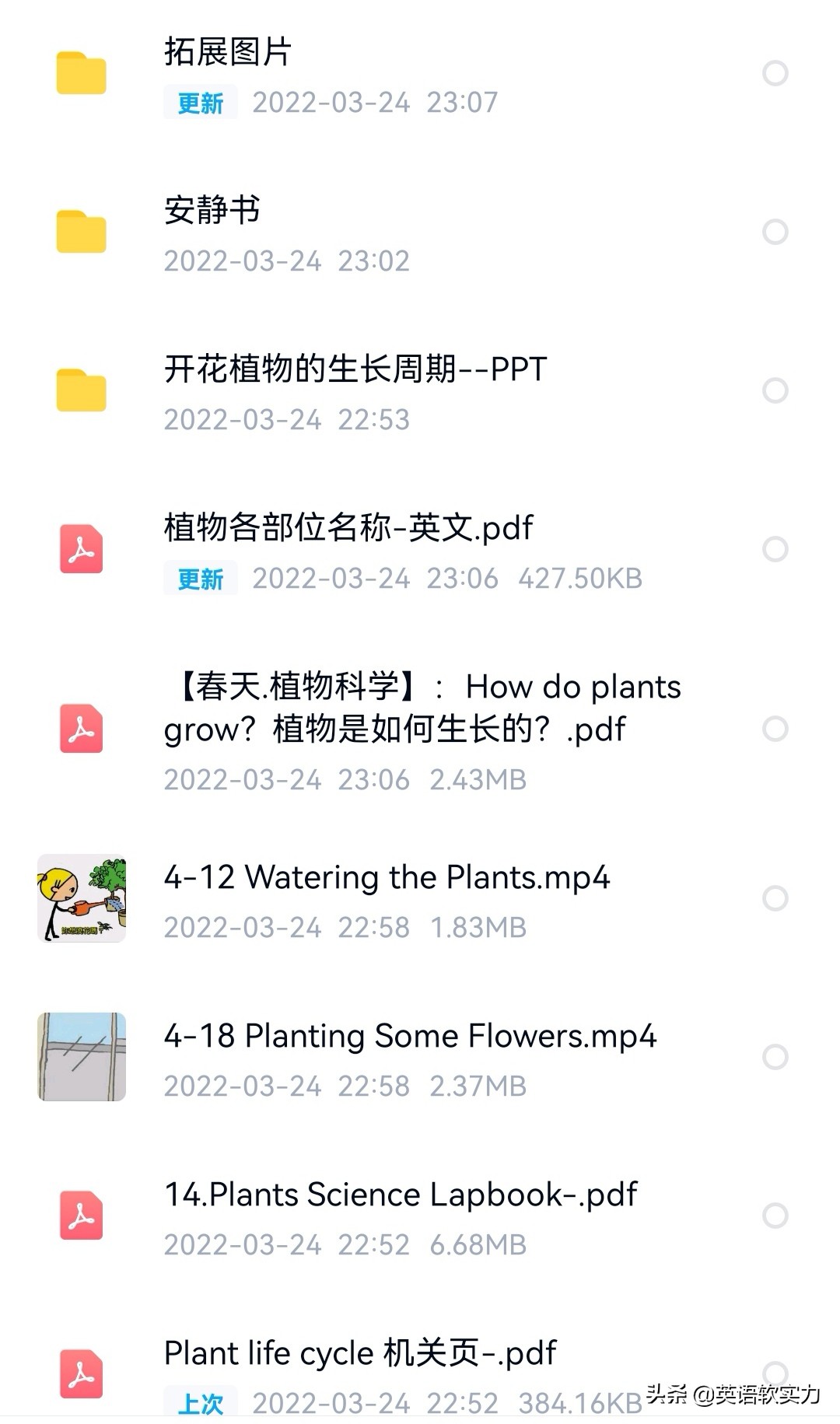
Task: Select the checkbox for 4-12 Watering the Plants.mp4
Action: (x=774, y=896)
